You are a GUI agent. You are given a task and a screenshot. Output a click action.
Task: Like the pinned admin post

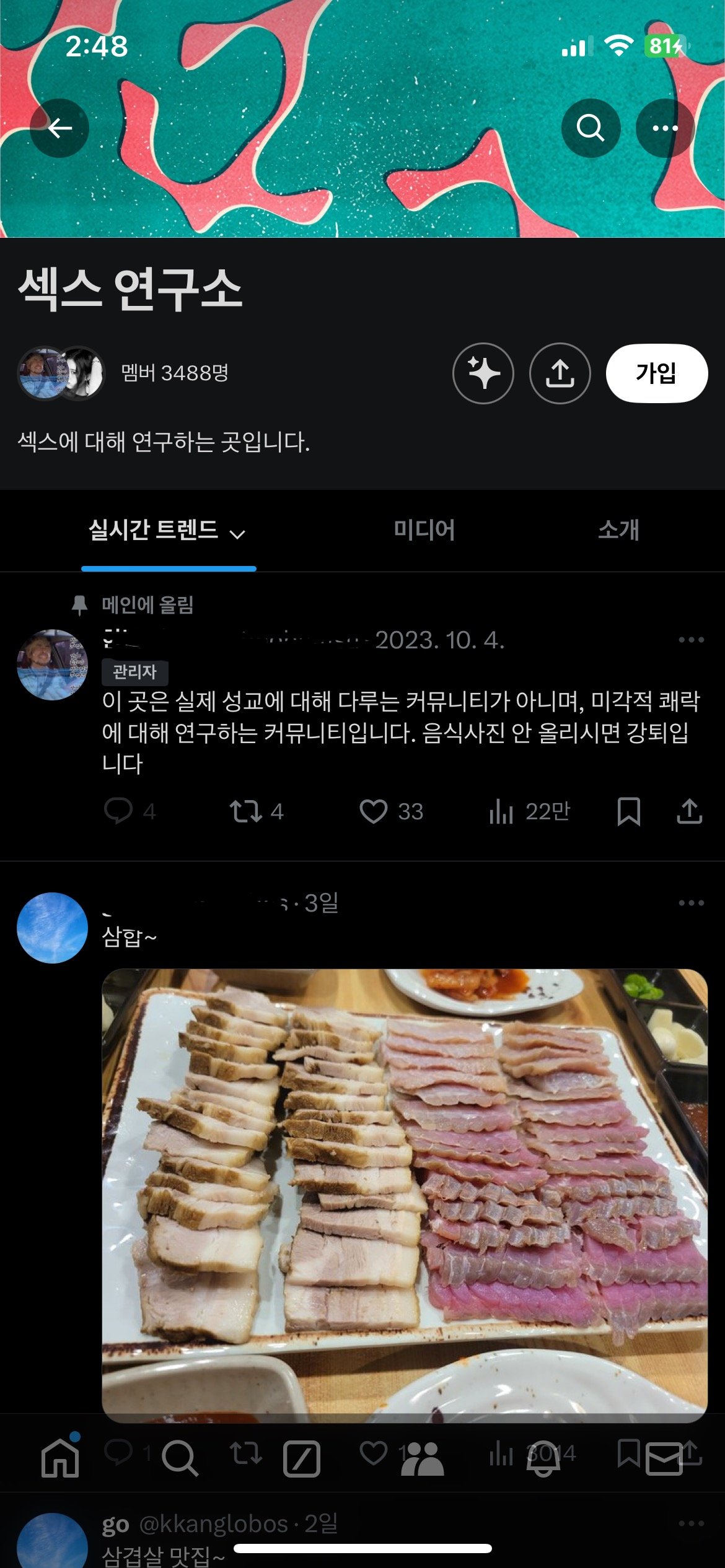[x=374, y=811]
